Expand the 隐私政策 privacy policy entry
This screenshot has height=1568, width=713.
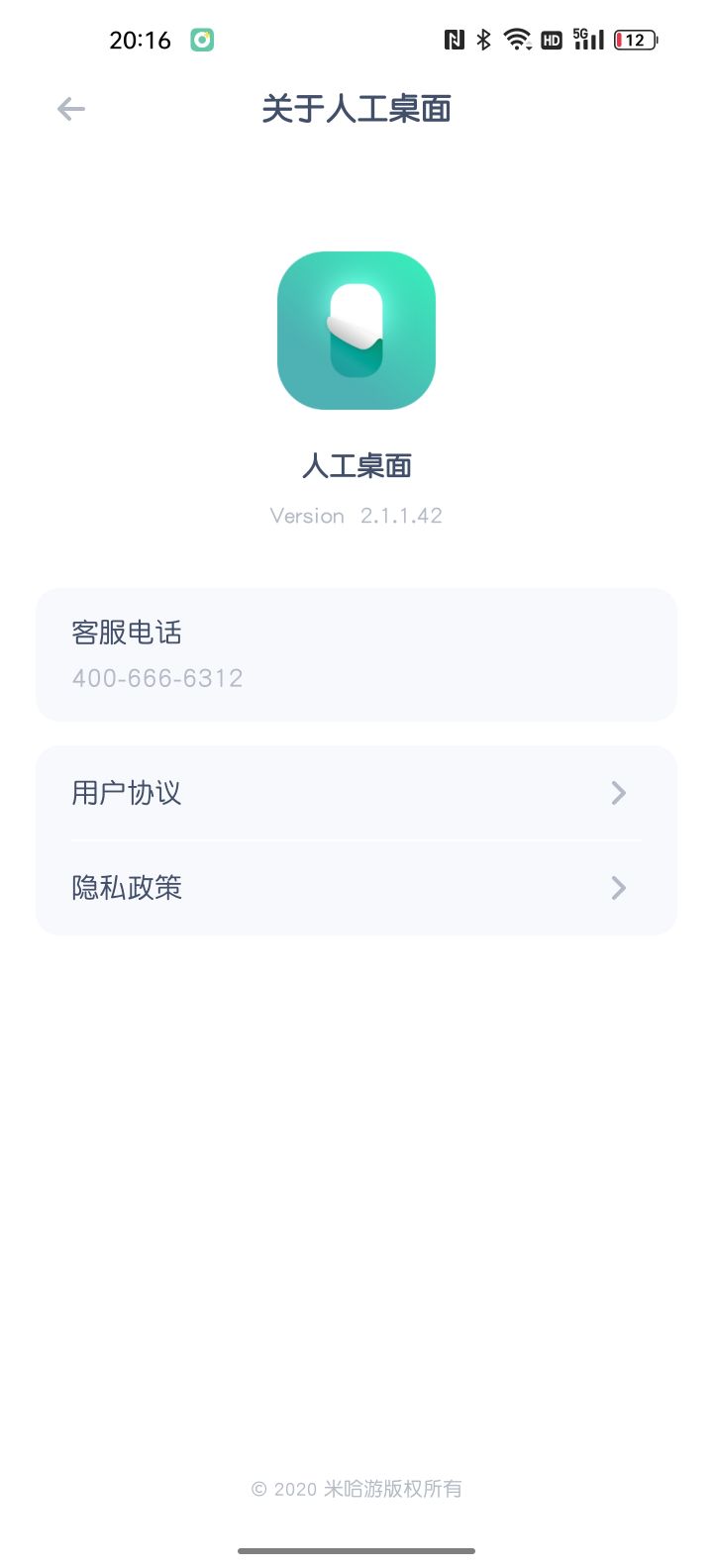click(x=356, y=888)
